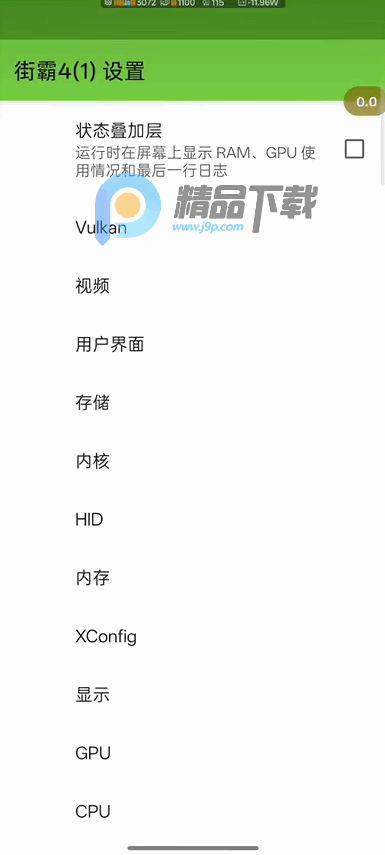
Task: Open the 内核 settings
Action: click(x=192, y=461)
